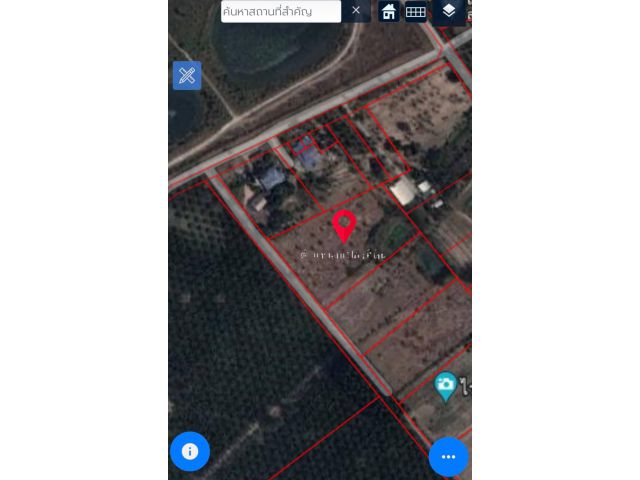Tap the red location pin on the parcel

pyautogui.click(x=344, y=226)
